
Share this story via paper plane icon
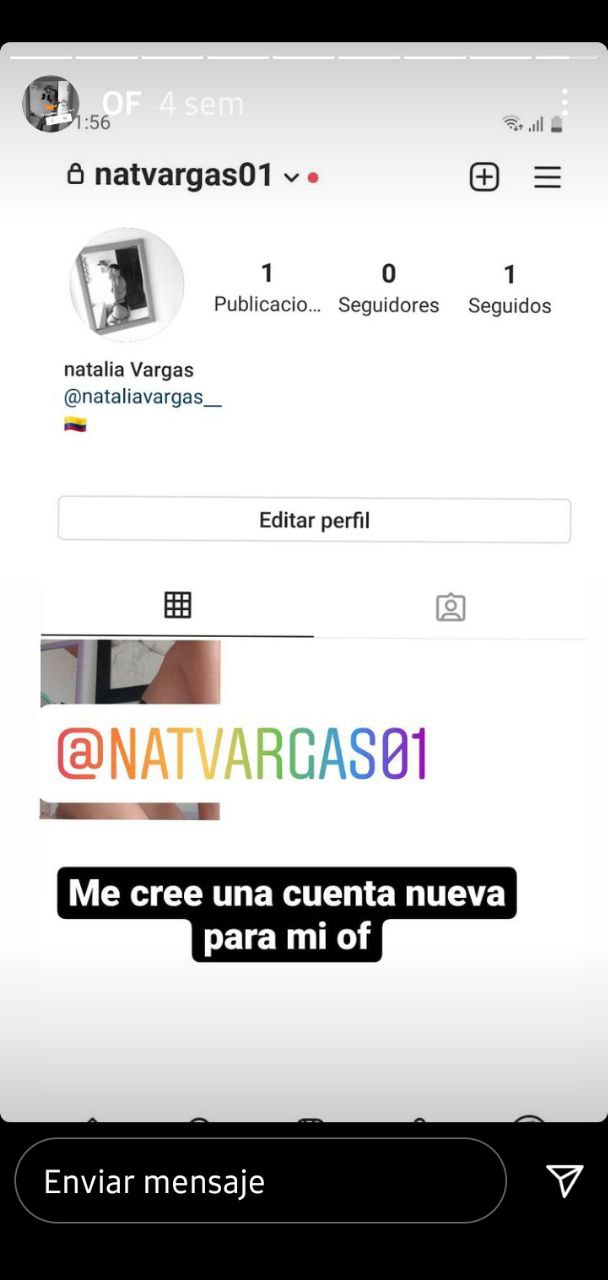pyautogui.click(x=564, y=1181)
